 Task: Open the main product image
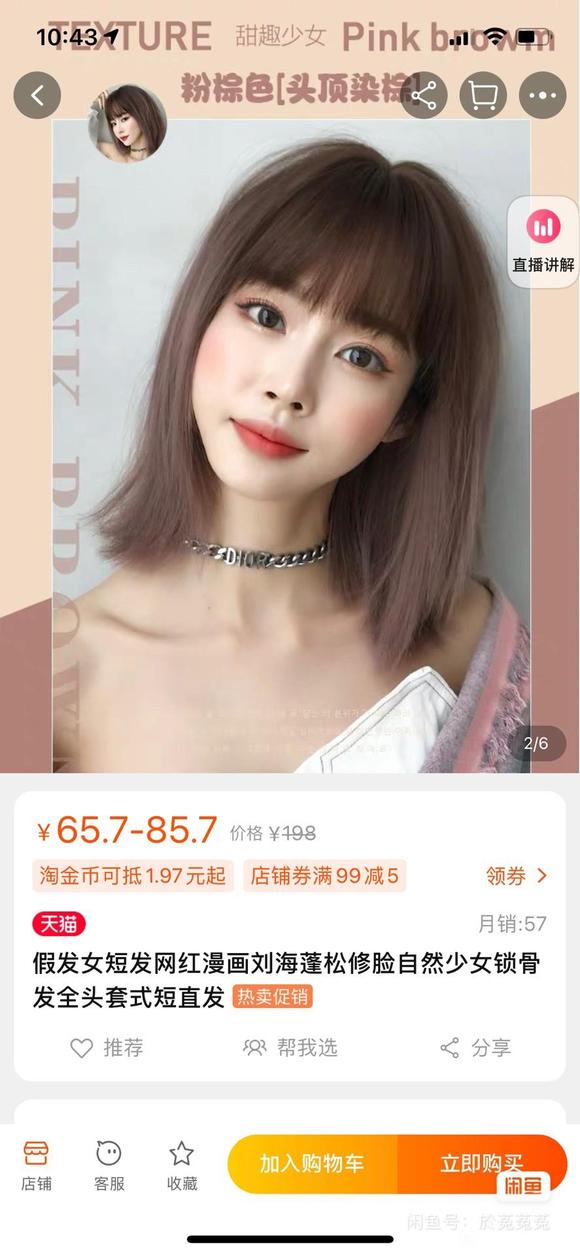click(290, 445)
